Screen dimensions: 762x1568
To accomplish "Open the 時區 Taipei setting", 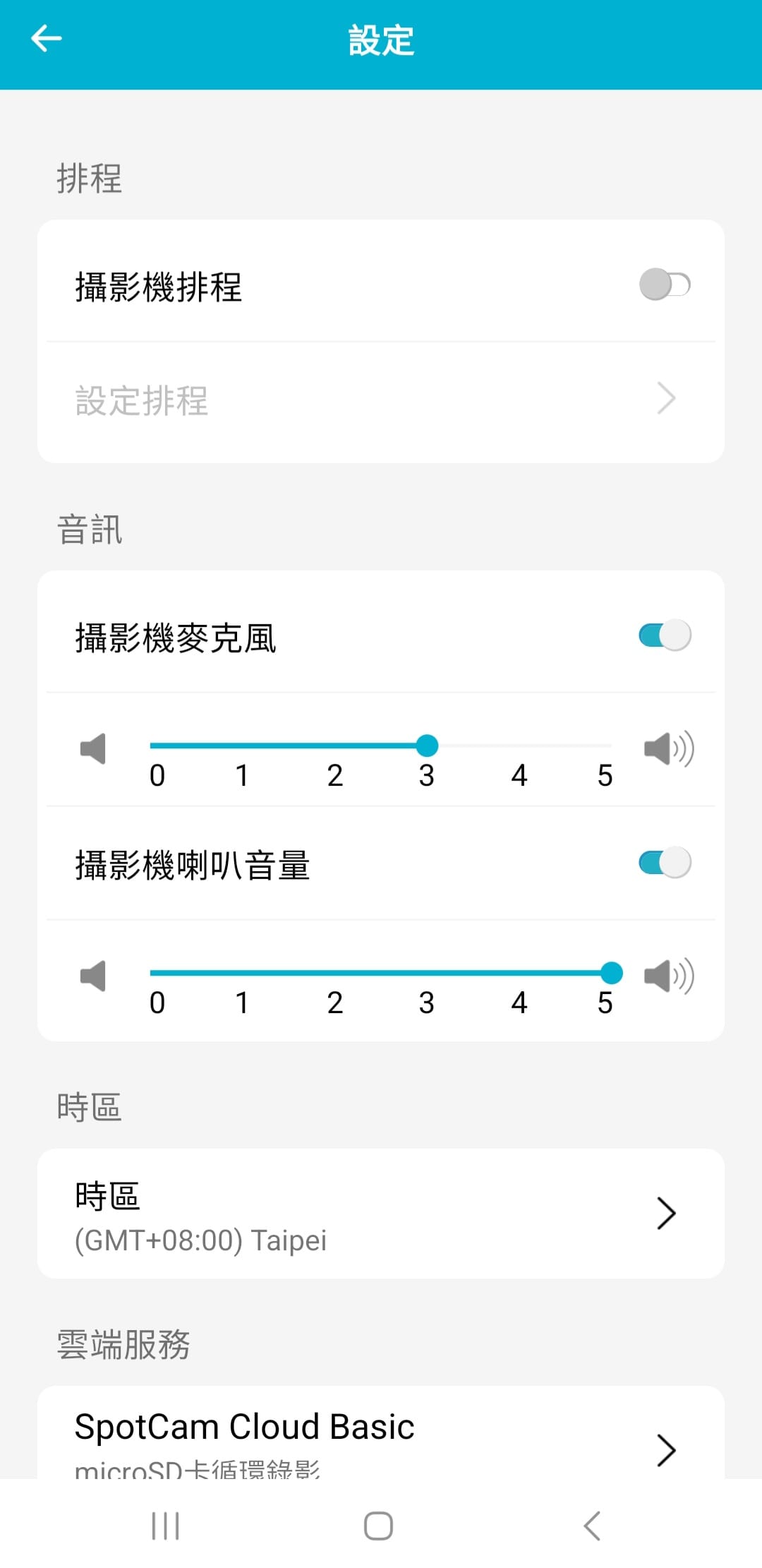I will pos(381,1214).
